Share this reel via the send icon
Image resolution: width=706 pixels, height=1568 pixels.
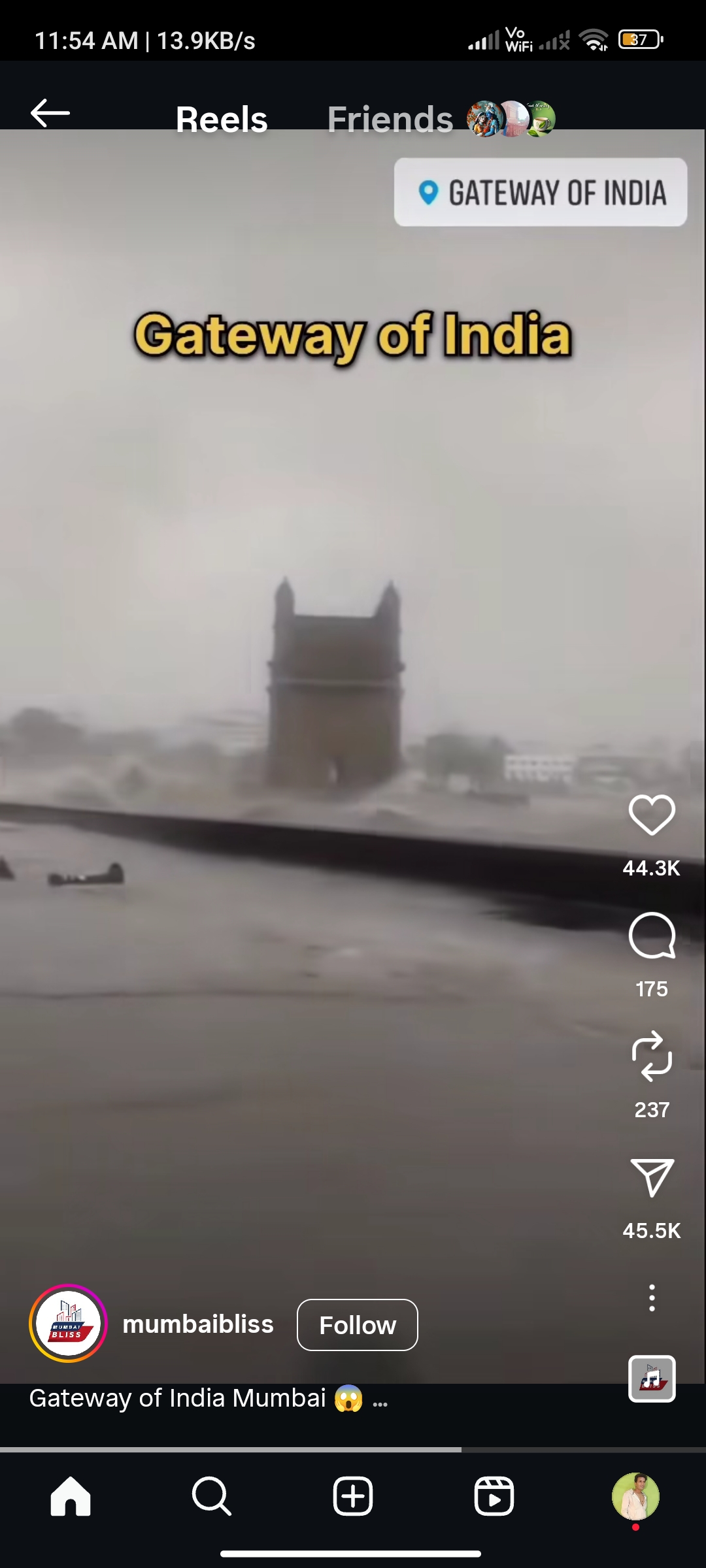(652, 1177)
